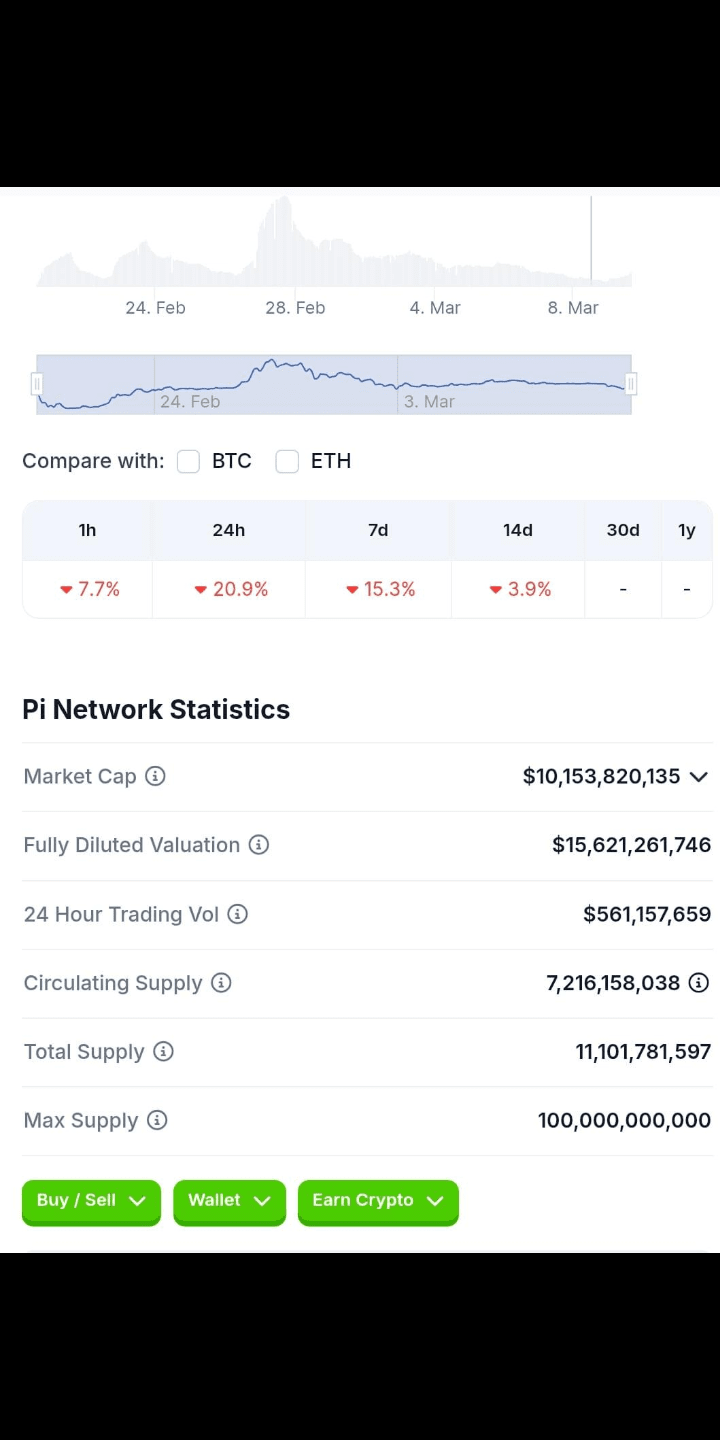Click the Fully Diluted Valuation info icon
Screen dimensions: 720x1440
[259, 845]
